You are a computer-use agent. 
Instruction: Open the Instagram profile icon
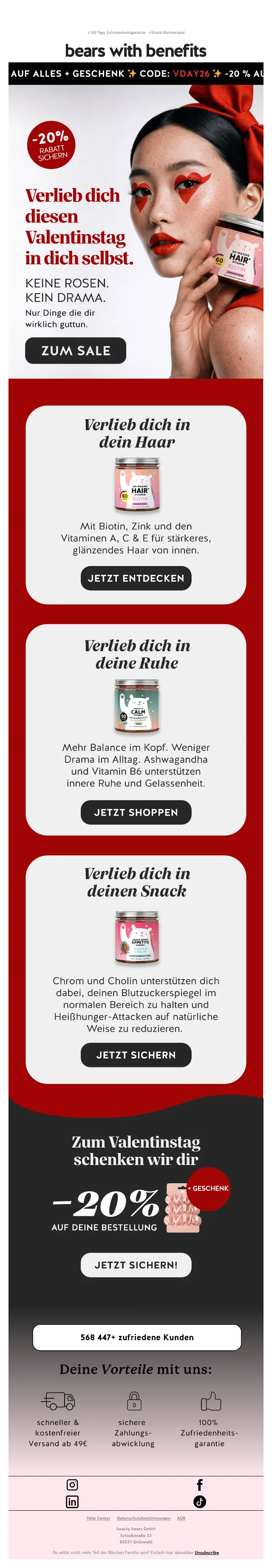[x=72, y=1484]
